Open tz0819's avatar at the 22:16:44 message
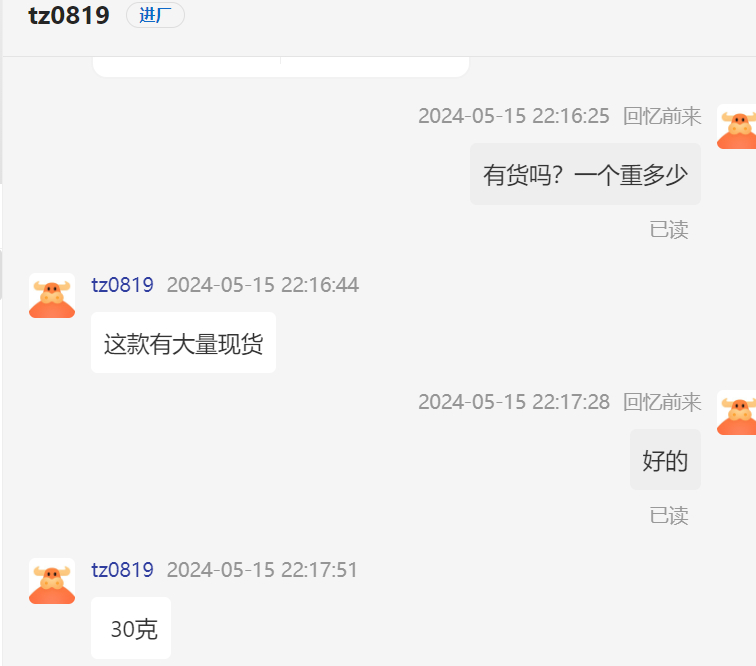Image resolution: width=756 pixels, height=666 pixels. 52,296
